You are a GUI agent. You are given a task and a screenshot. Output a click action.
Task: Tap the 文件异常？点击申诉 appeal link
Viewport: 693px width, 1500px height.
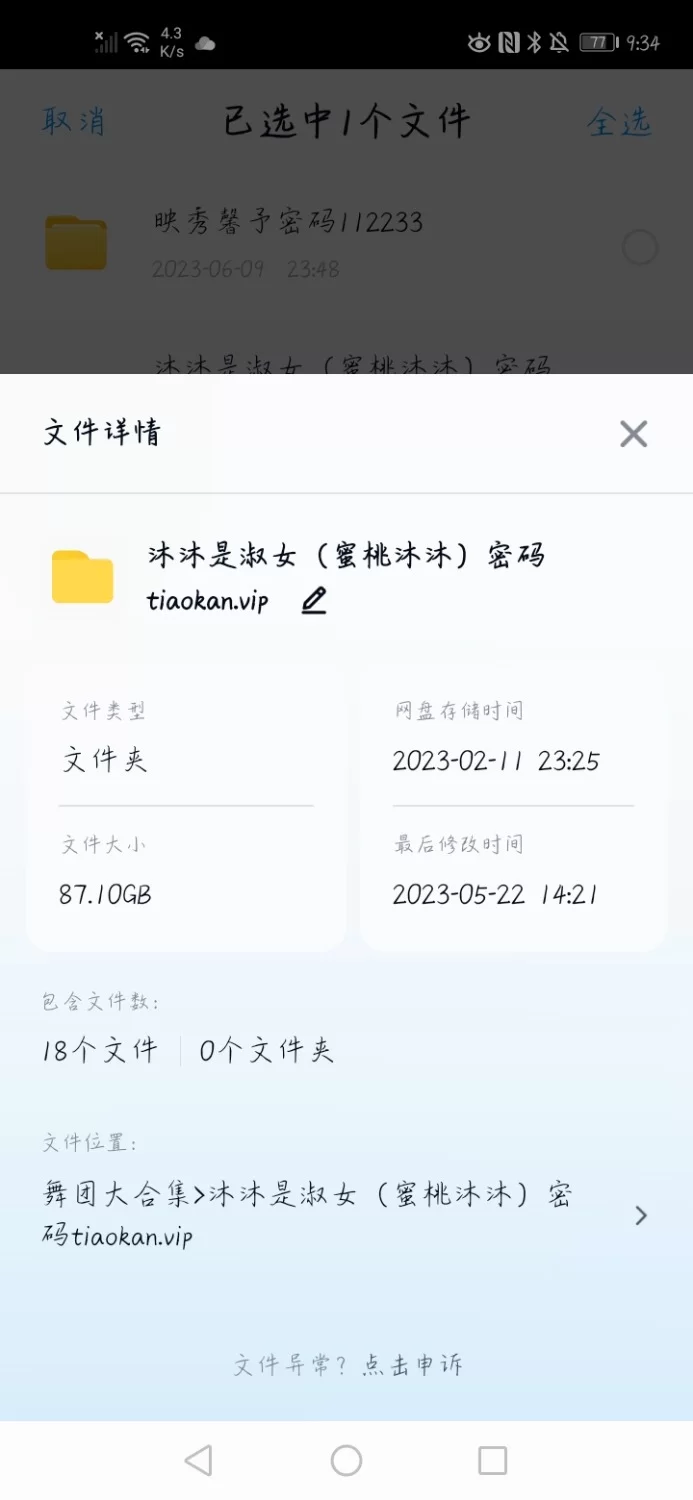(x=347, y=1365)
